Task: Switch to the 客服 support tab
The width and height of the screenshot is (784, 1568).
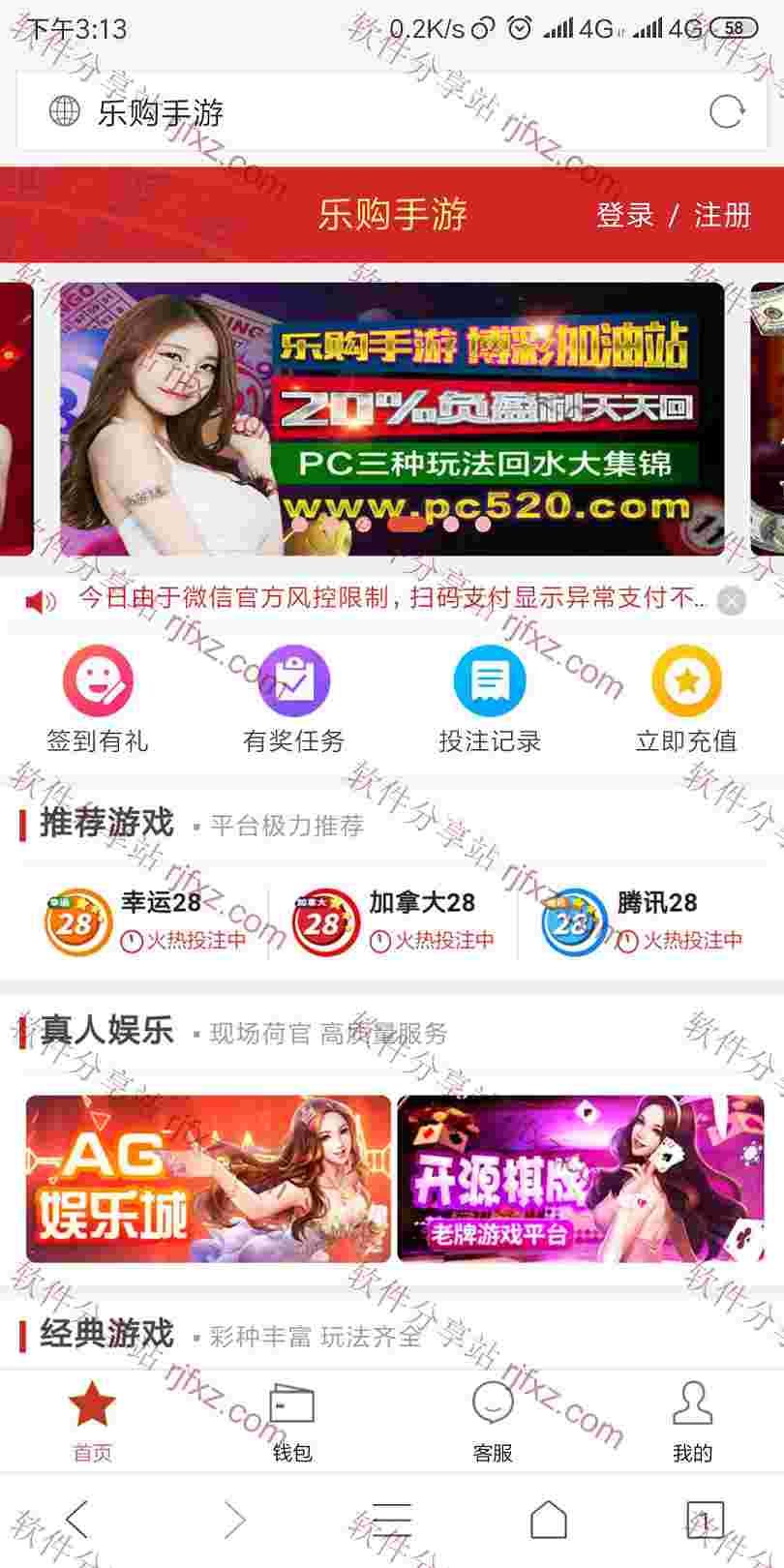Action: (x=492, y=1421)
